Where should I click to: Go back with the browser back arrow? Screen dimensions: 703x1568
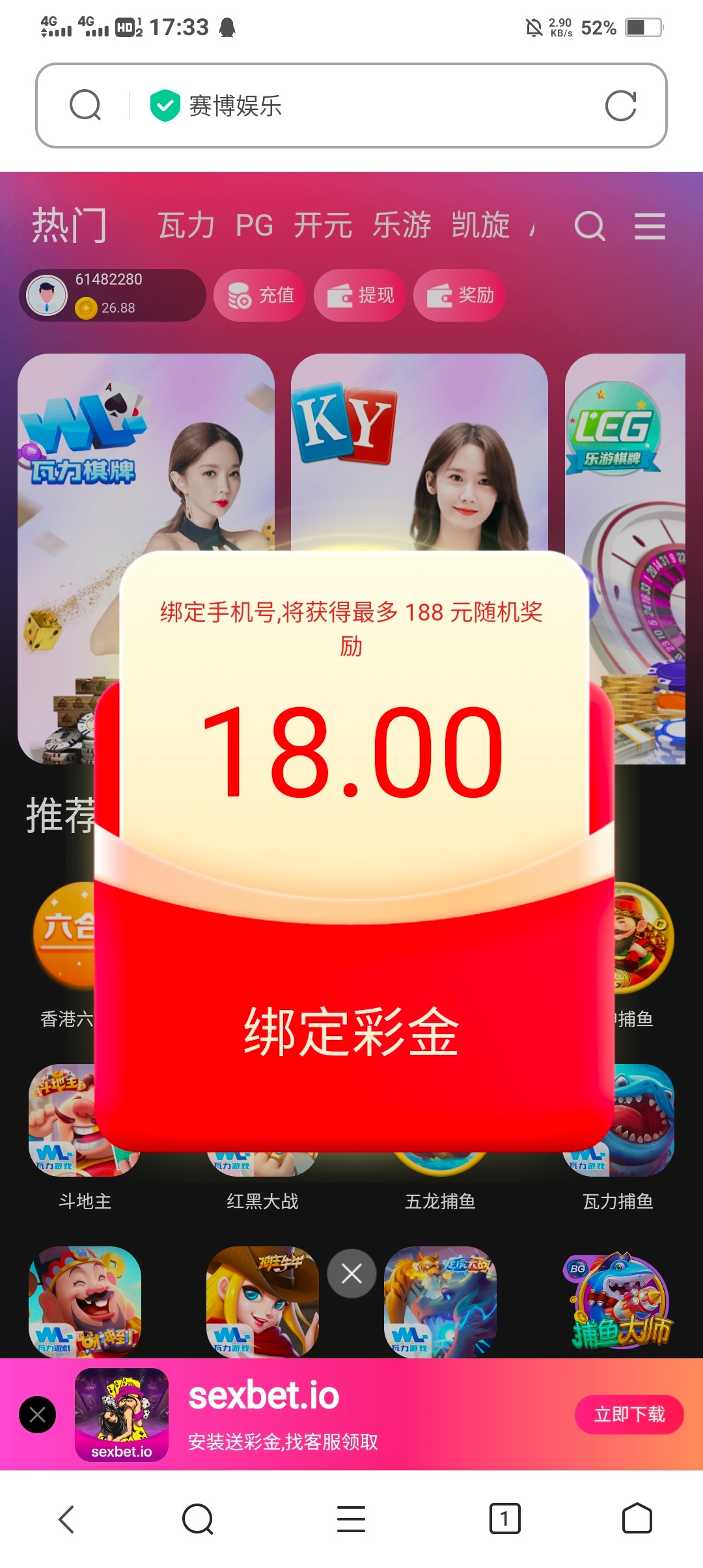tap(66, 1519)
